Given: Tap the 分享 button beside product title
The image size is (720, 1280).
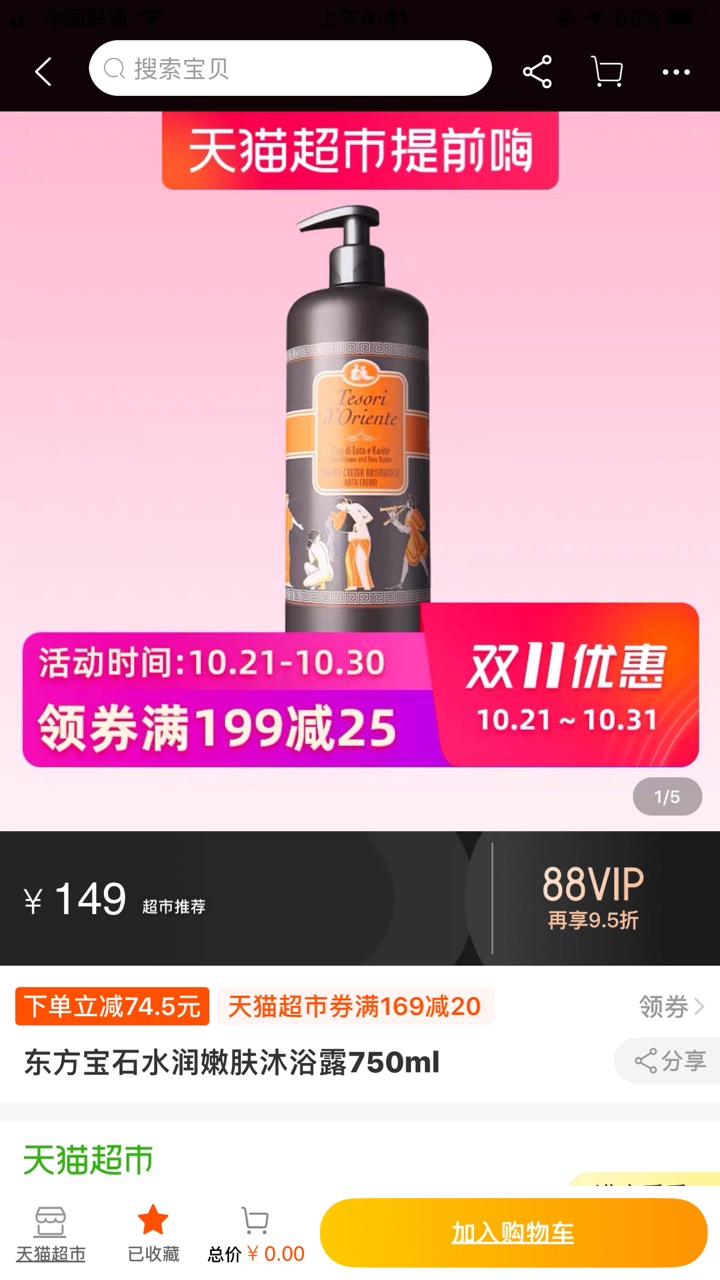Looking at the screenshot, I should click(669, 1061).
